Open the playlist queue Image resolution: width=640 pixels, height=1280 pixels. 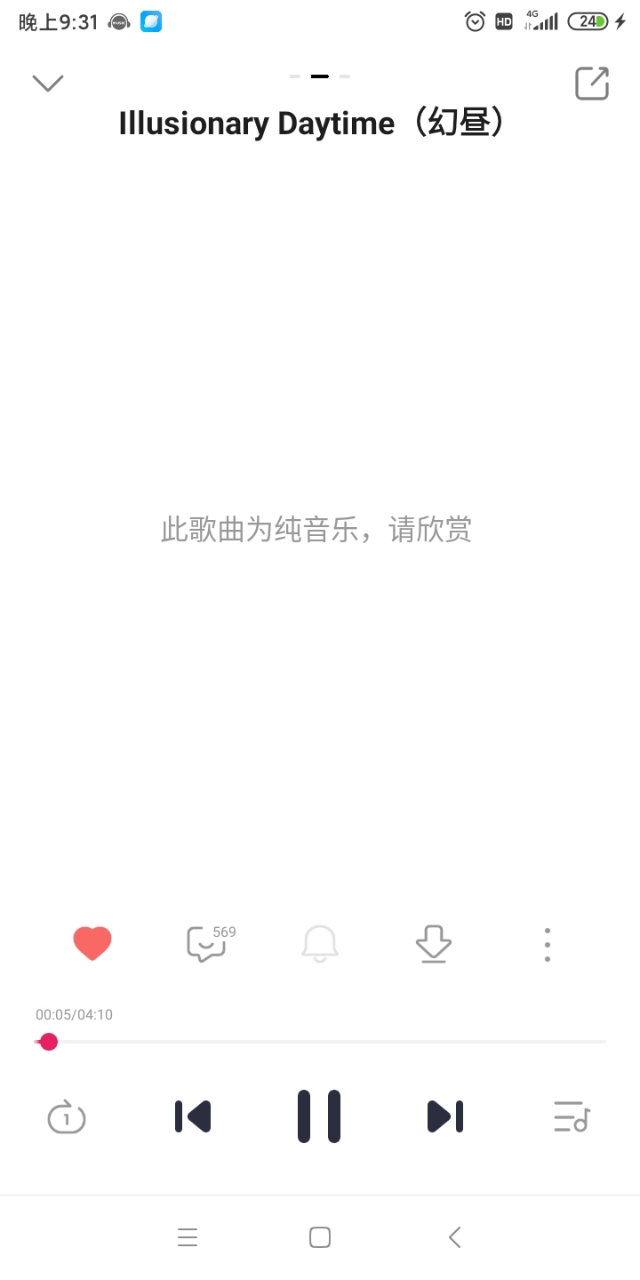[x=572, y=1116]
